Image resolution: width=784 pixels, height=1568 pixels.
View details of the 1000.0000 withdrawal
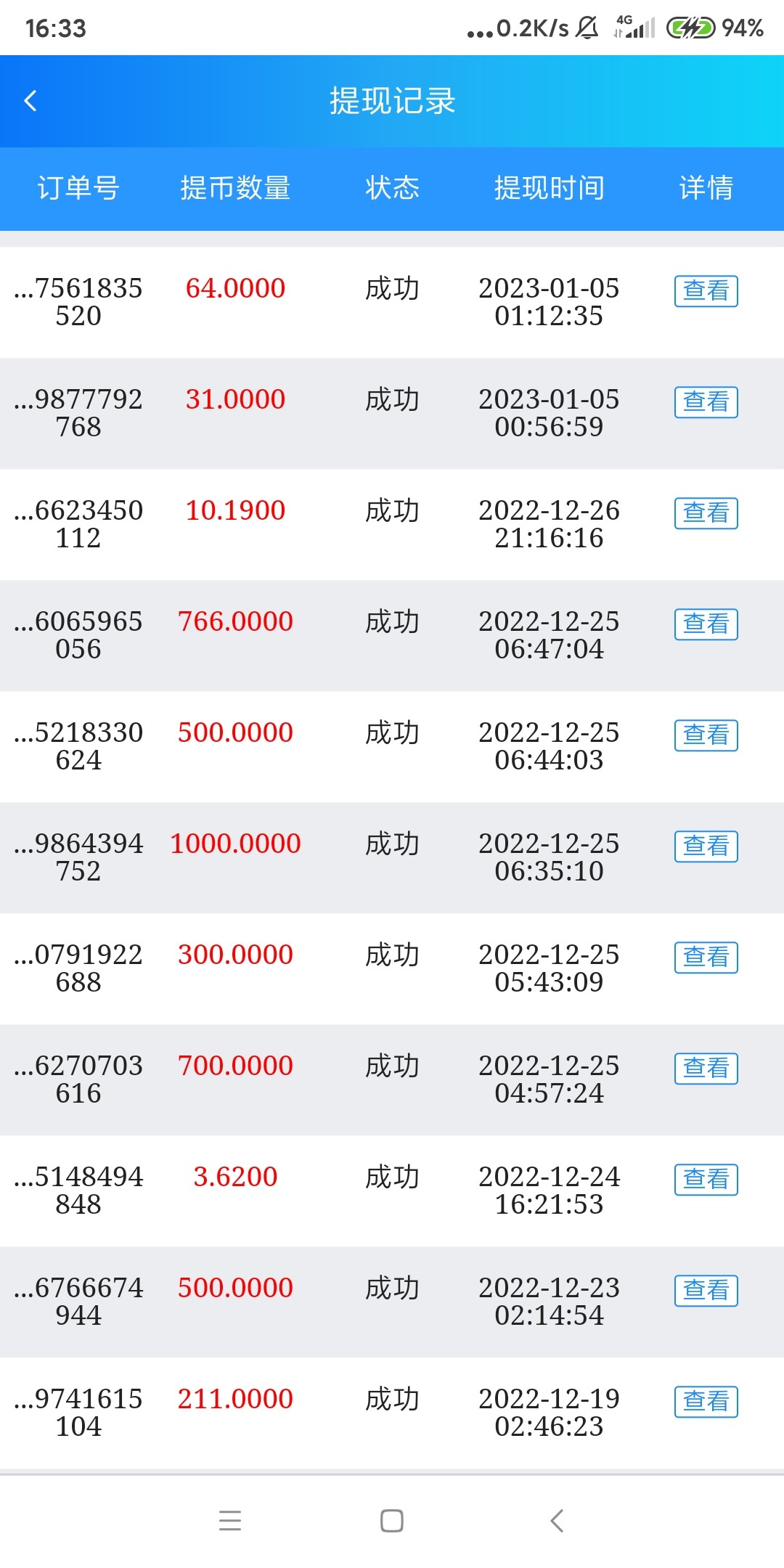click(706, 846)
